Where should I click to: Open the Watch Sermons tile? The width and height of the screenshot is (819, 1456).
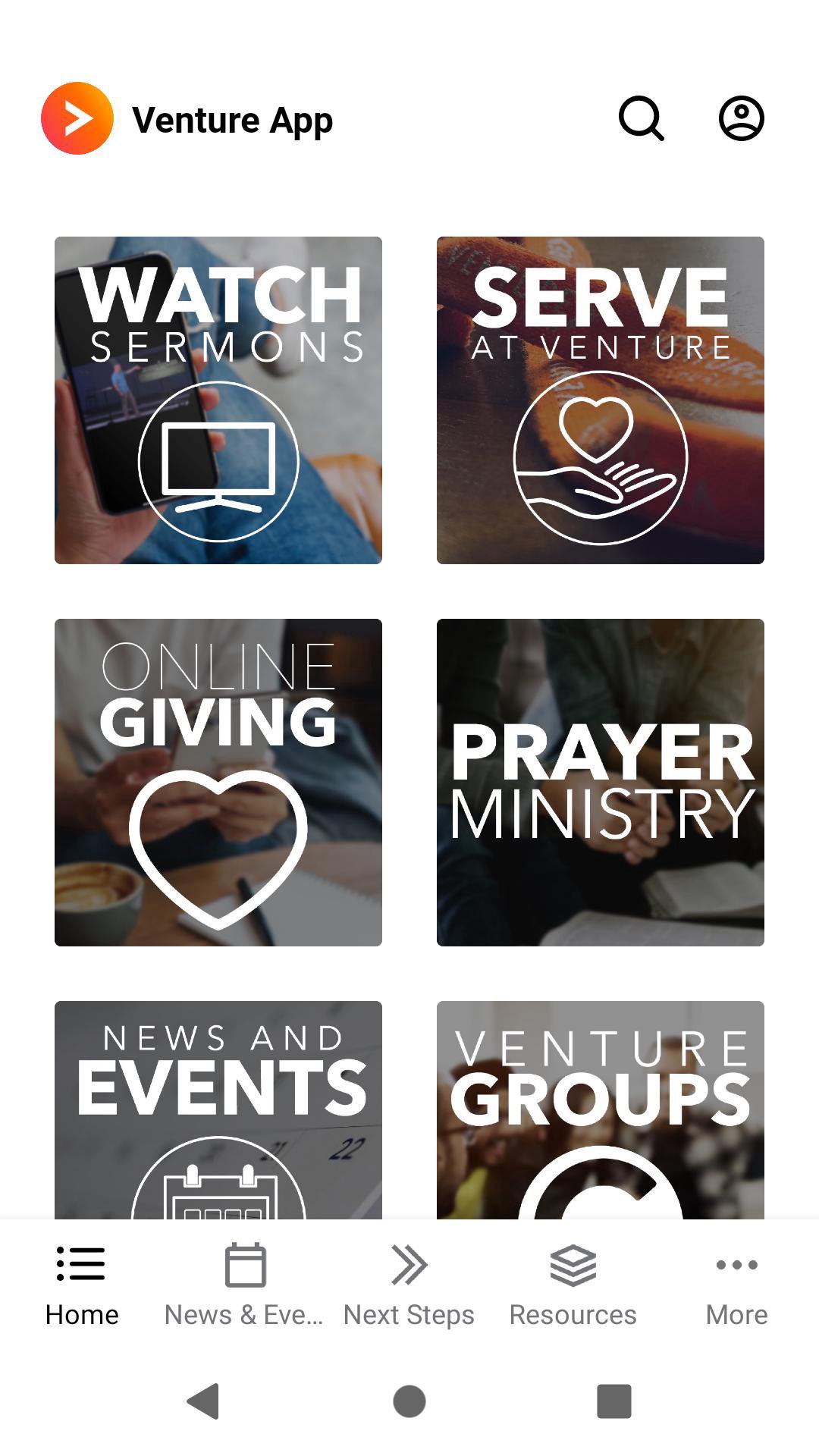(218, 400)
